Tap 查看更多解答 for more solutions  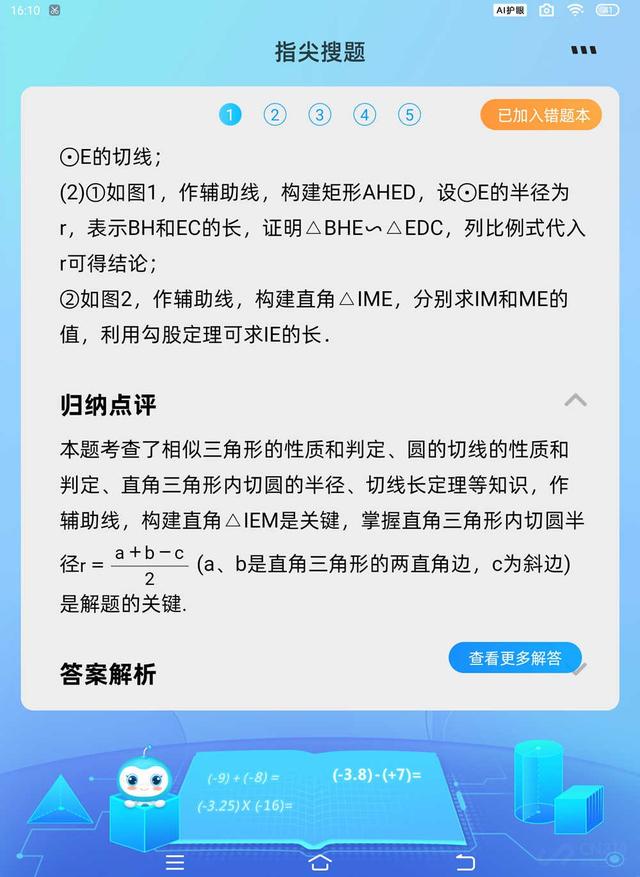[x=515, y=658]
